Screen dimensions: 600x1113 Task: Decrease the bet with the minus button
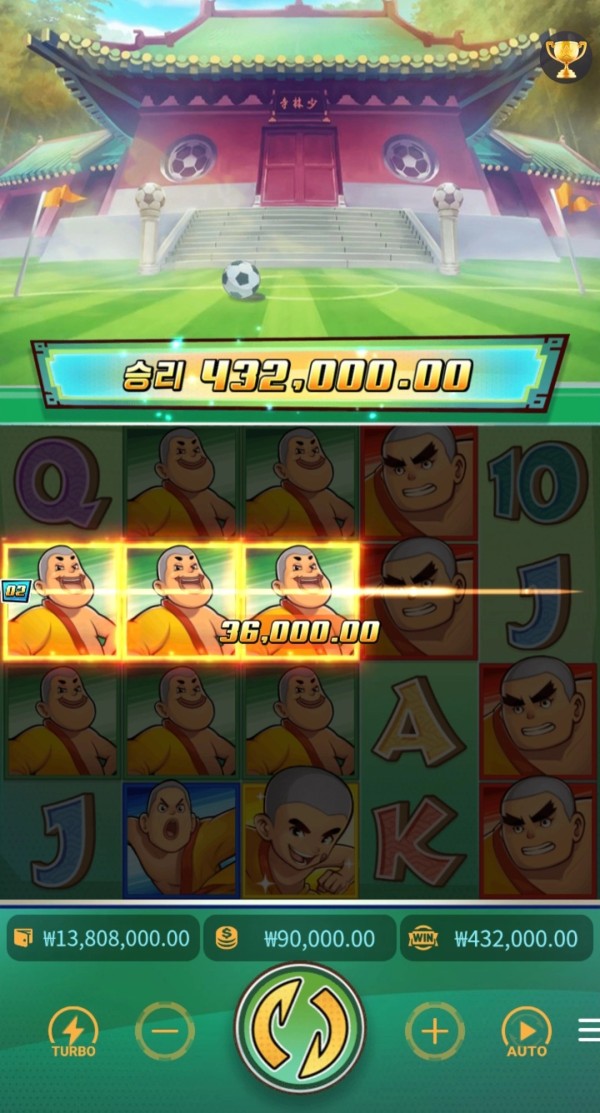pos(165,1030)
